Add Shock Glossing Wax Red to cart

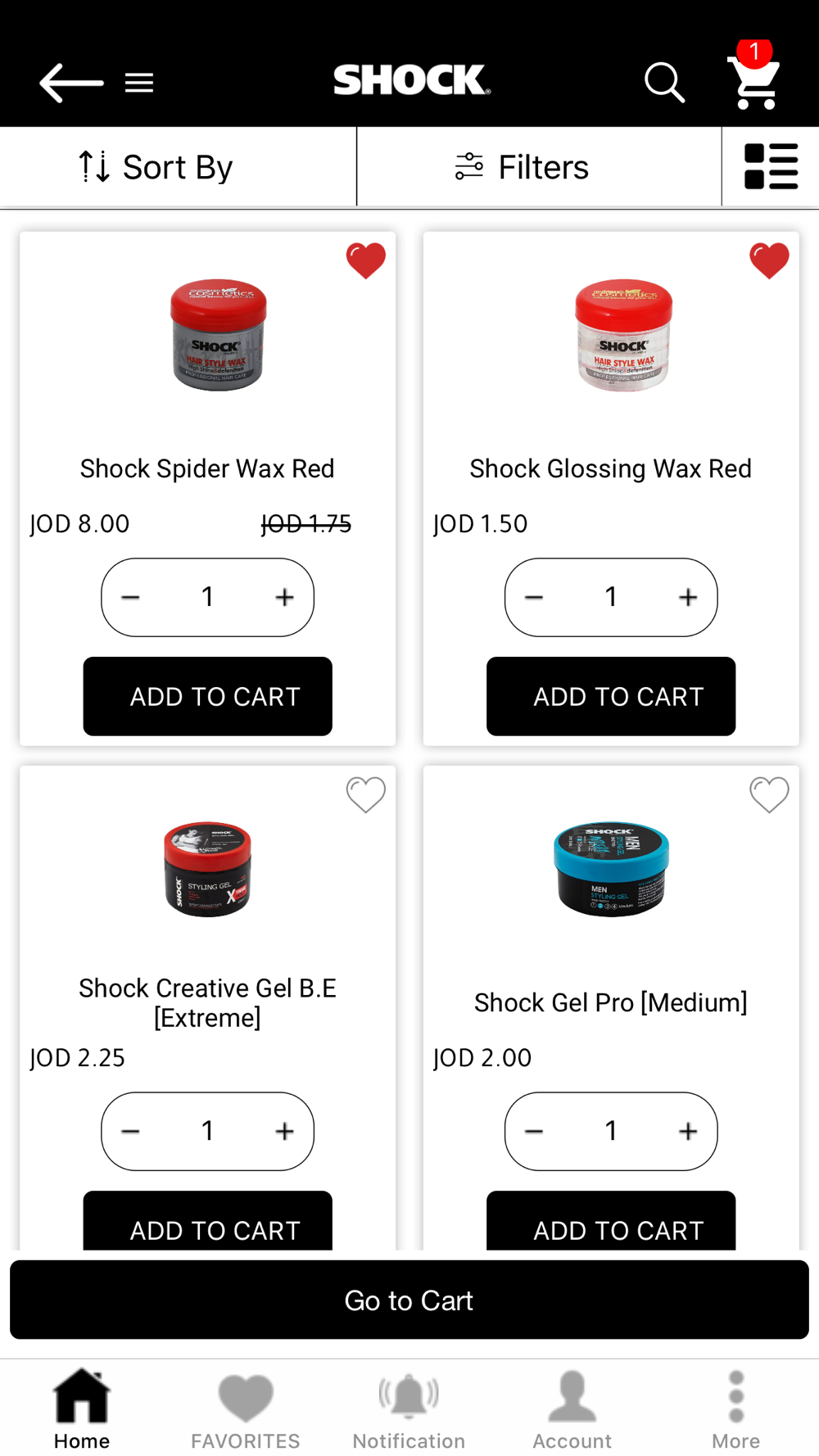coord(611,696)
